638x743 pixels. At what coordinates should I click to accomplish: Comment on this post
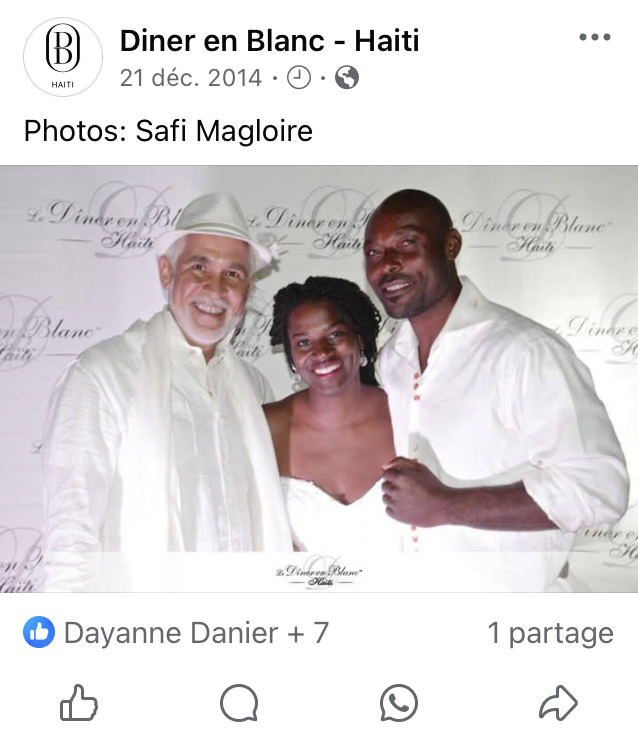coord(239,703)
